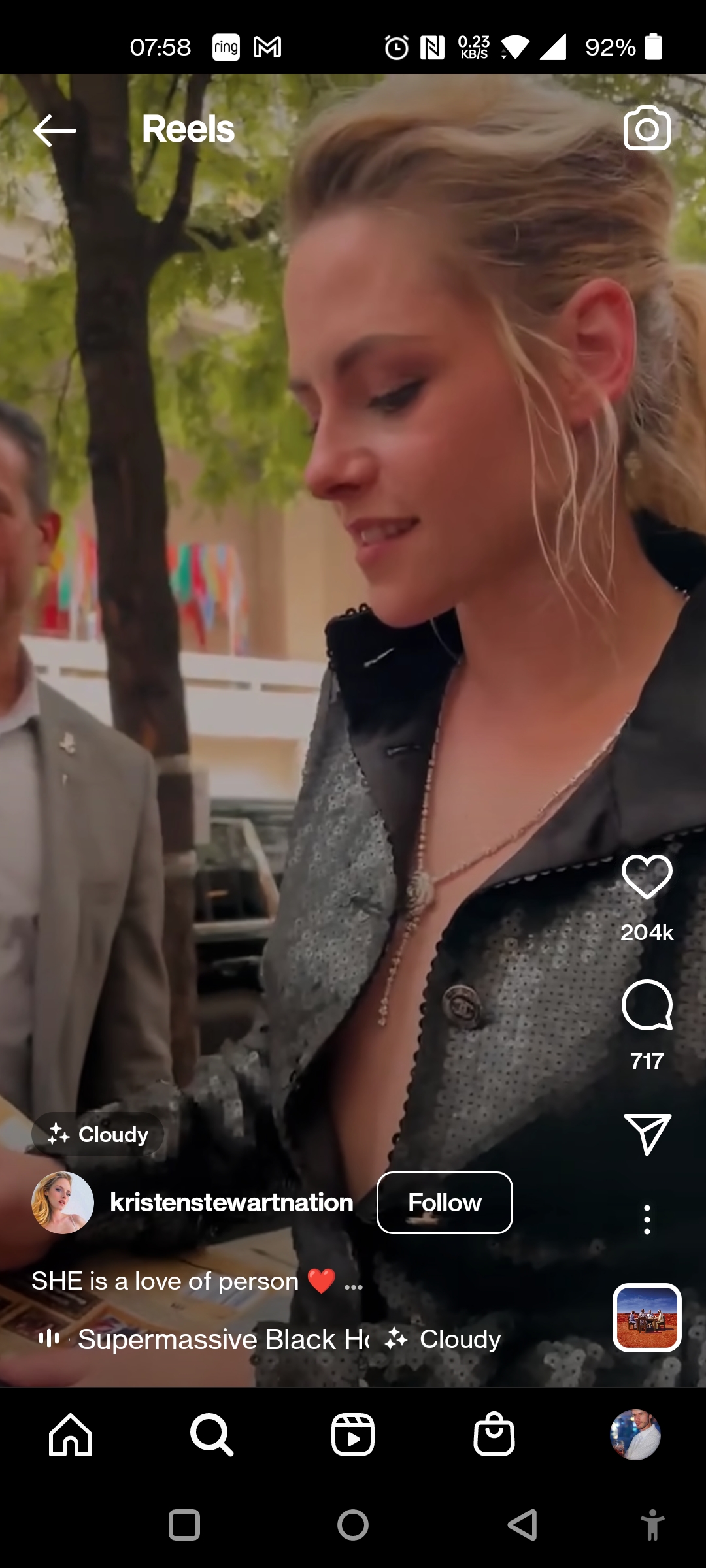Open the Supermassive Black Hole audio track
This screenshot has width=706, height=1568.
pos(222,1339)
